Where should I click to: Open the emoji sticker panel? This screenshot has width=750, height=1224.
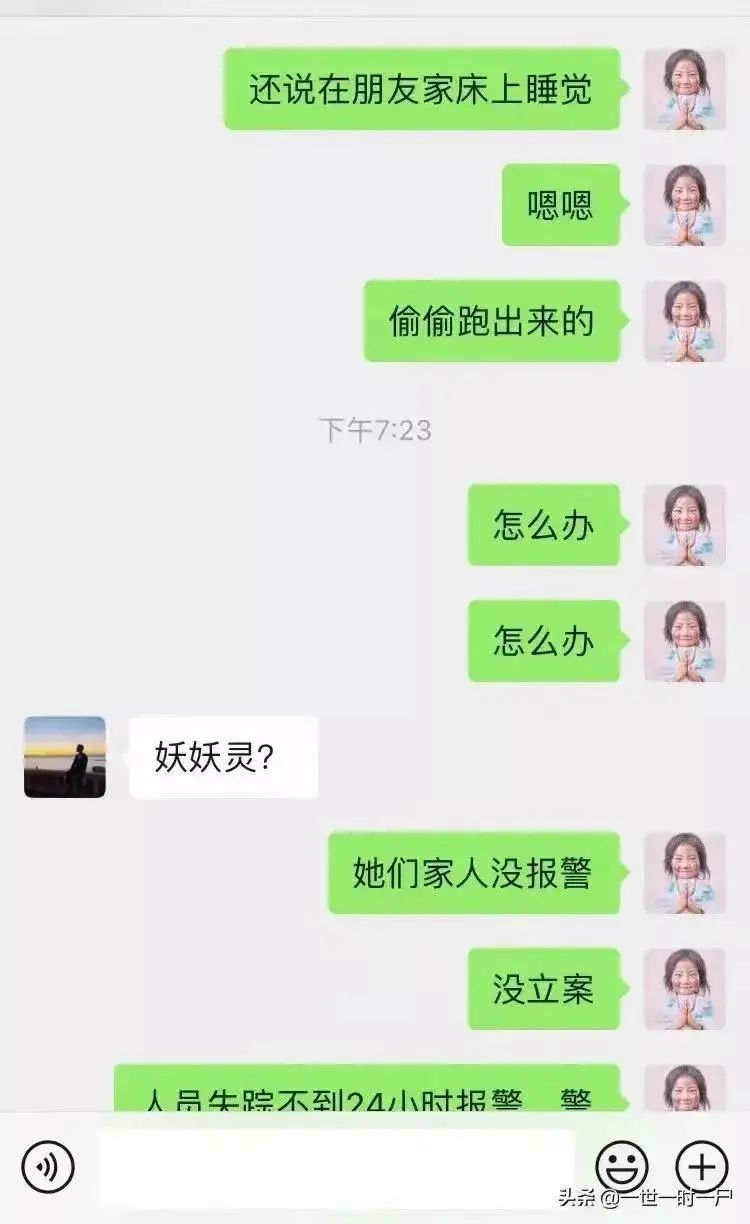click(x=622, y=1166)
